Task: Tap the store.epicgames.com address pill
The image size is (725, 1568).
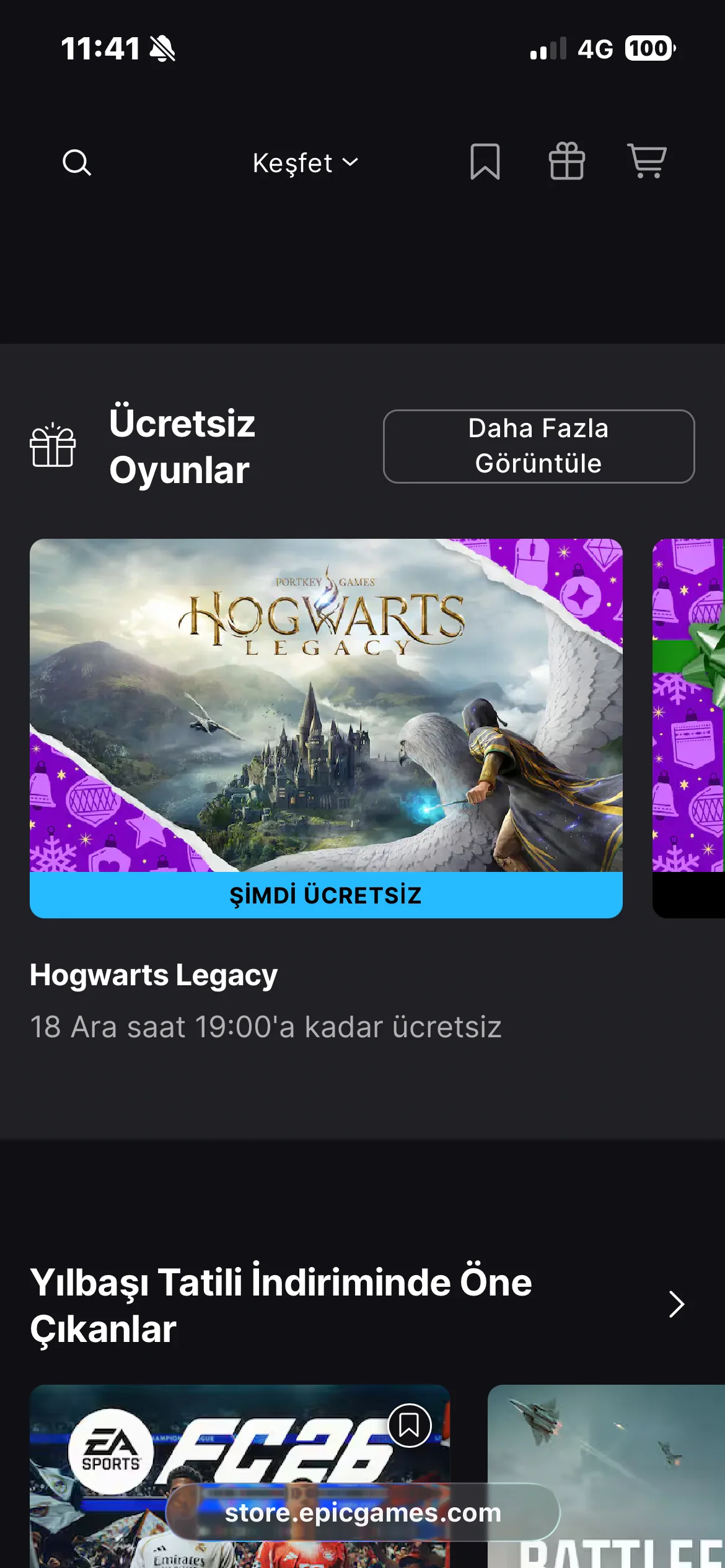Action: coord(362,1512)
